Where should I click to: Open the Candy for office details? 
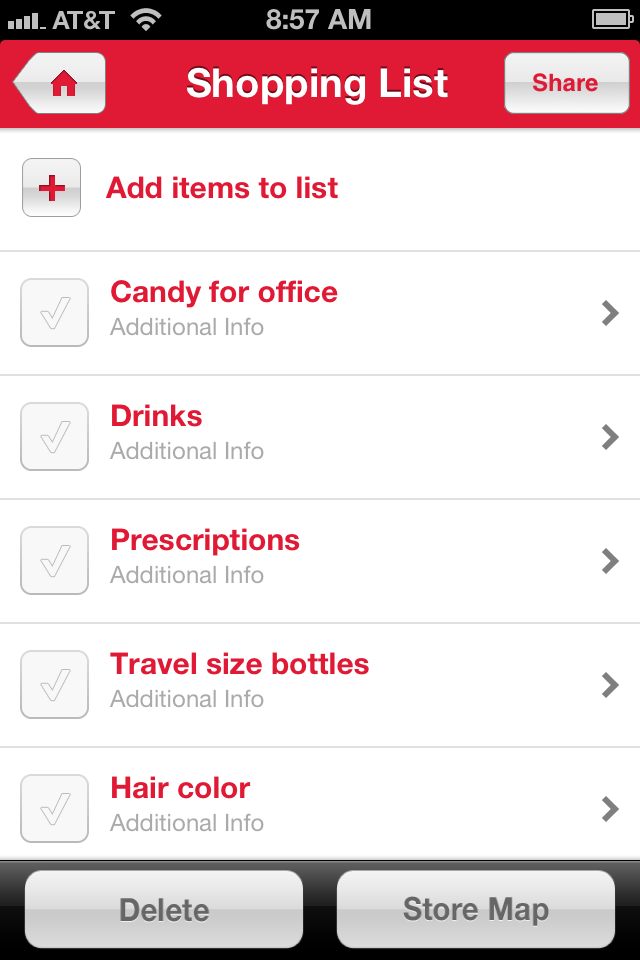tap(610, 313)
